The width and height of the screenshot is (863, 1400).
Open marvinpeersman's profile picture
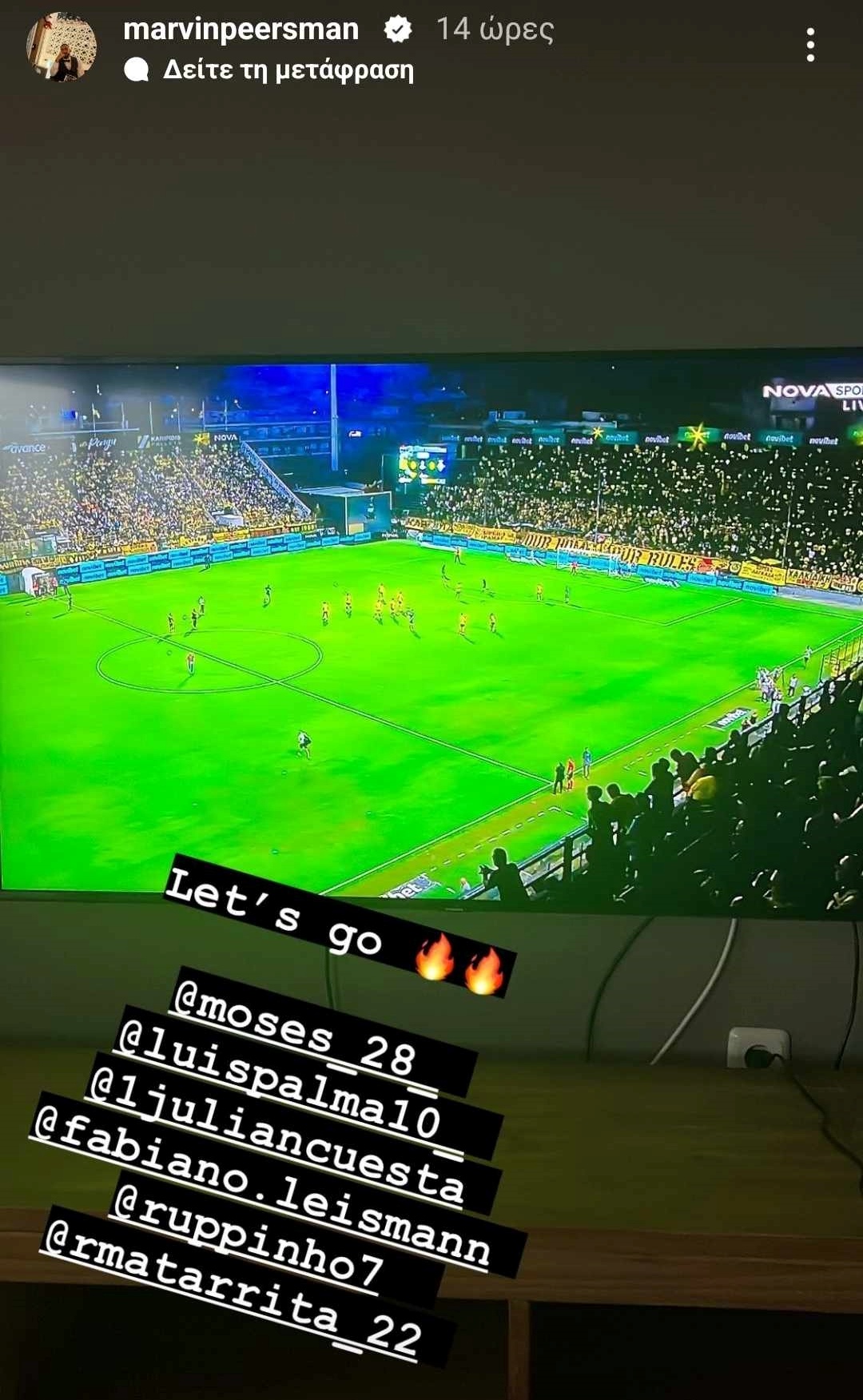(62, 47)
